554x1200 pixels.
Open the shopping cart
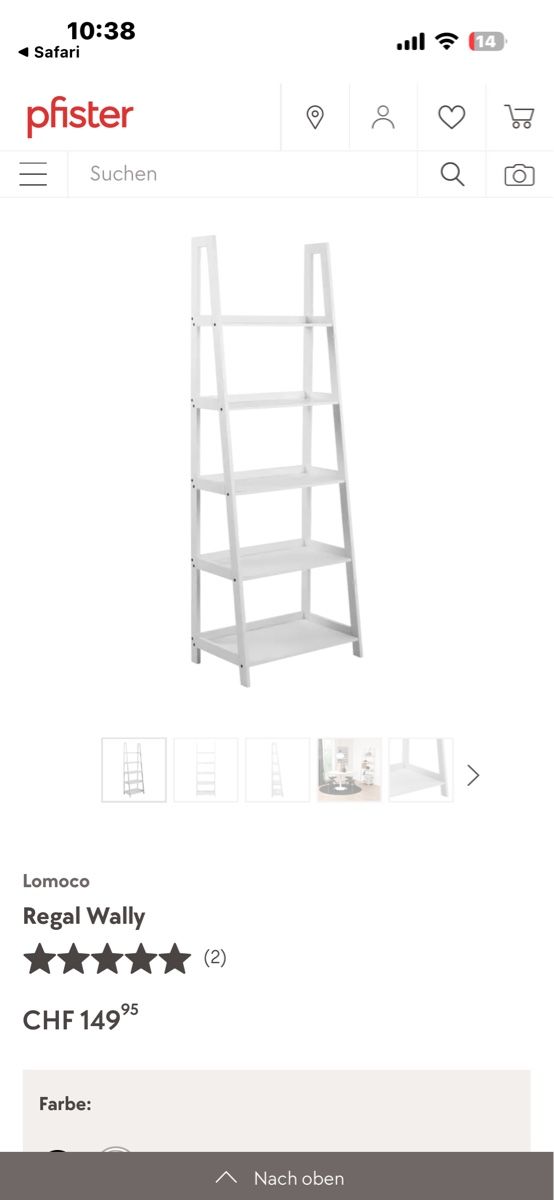coord(519,117)
